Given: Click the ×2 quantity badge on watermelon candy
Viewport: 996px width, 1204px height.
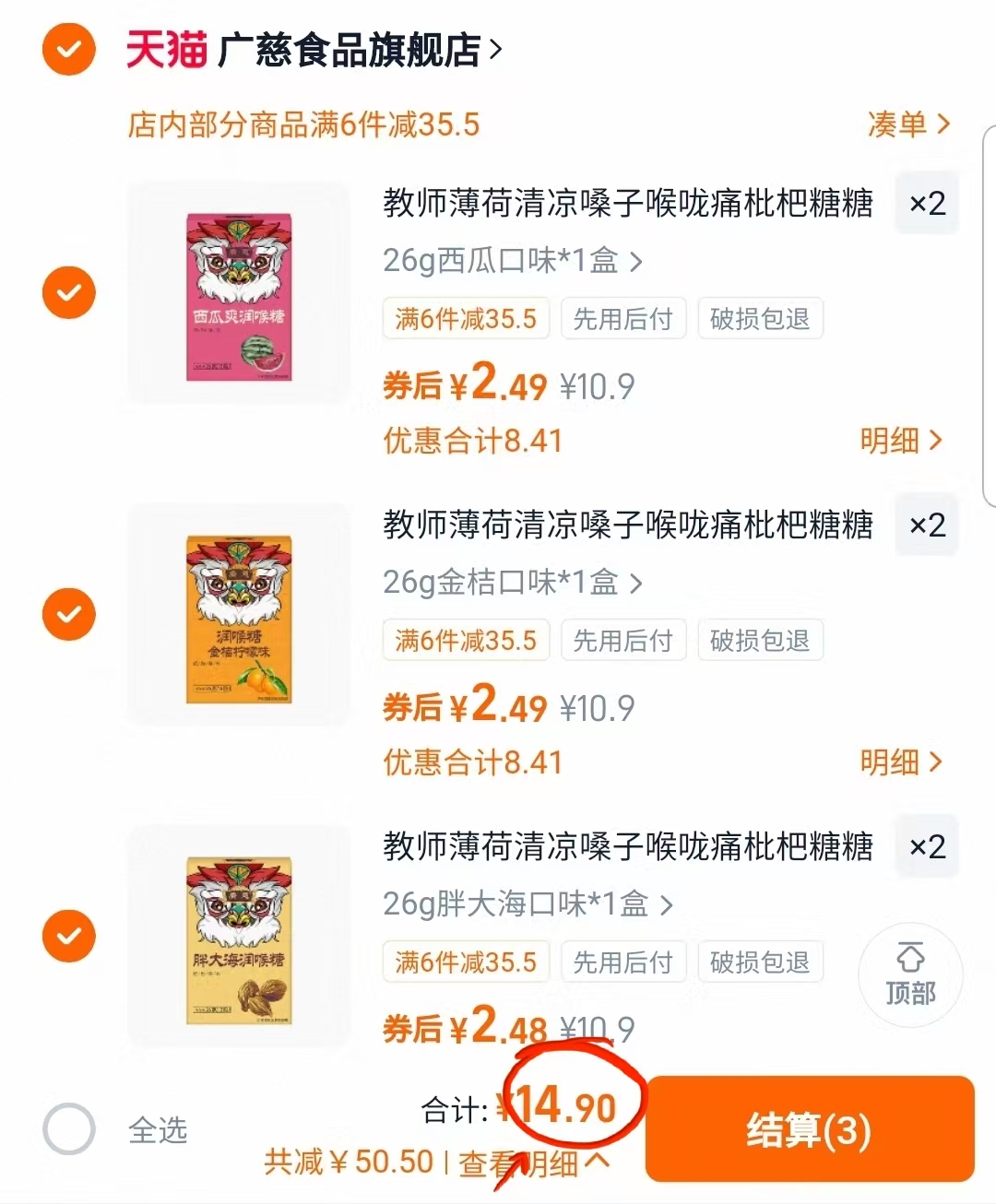Looking at the screenshot, I should [x=926, y=203].
